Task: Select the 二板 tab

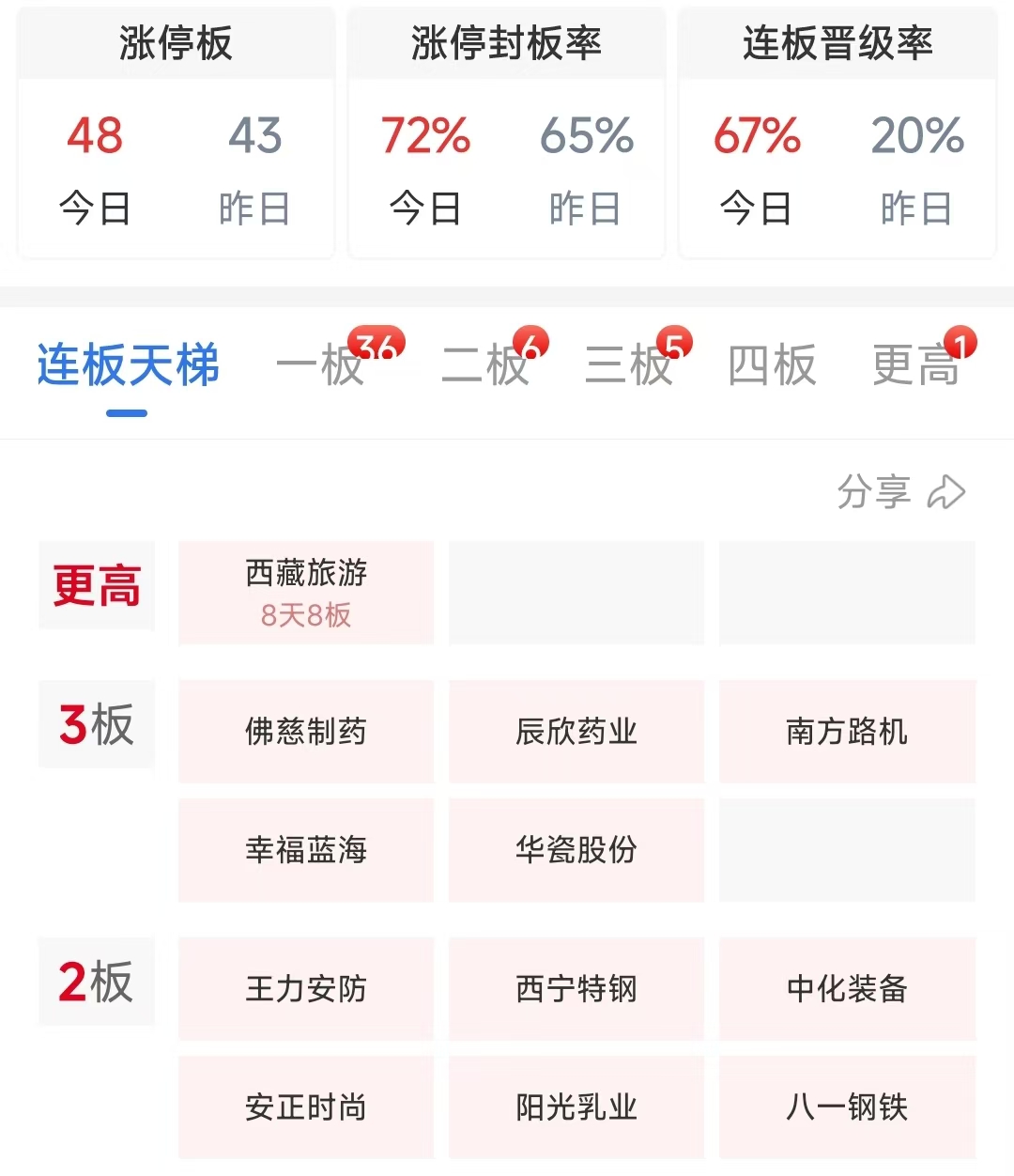Action: tap(485, 365)
